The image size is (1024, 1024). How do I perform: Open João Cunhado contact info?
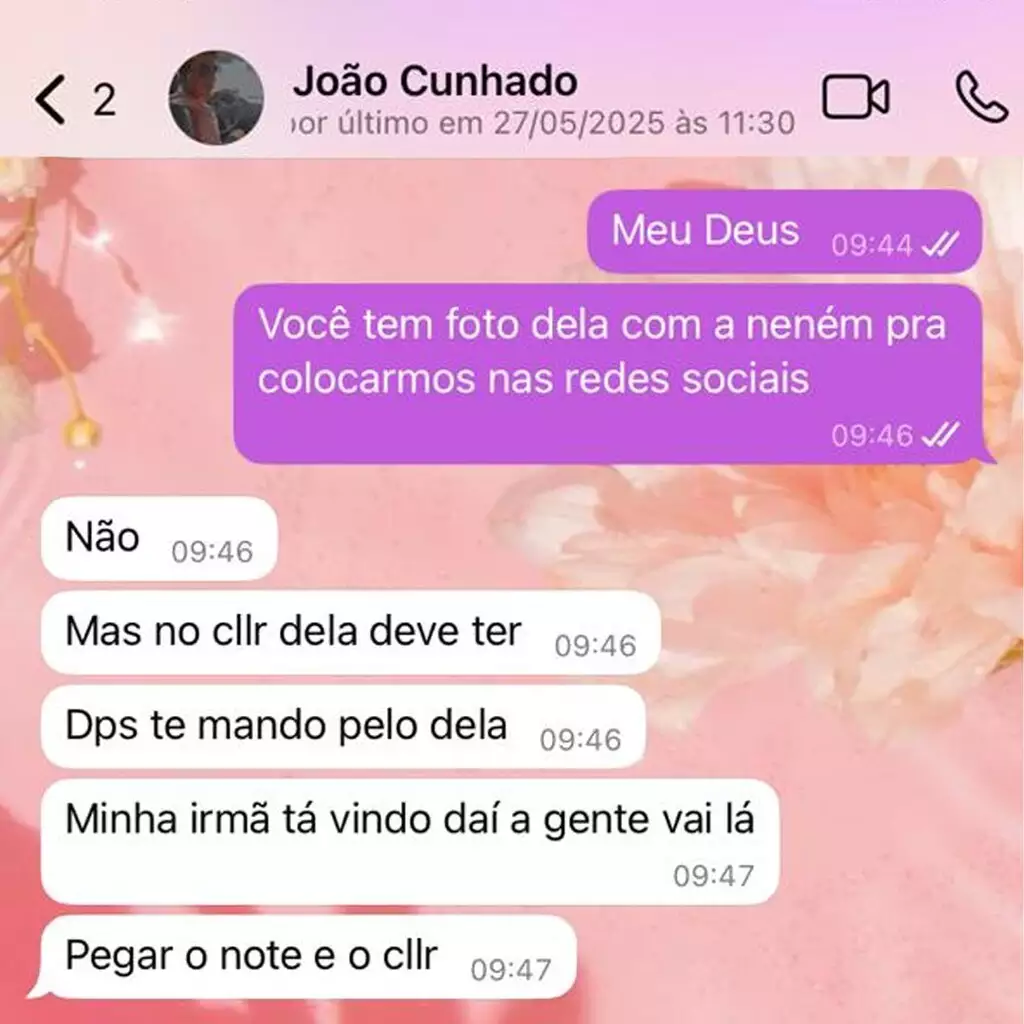[435, 82]
